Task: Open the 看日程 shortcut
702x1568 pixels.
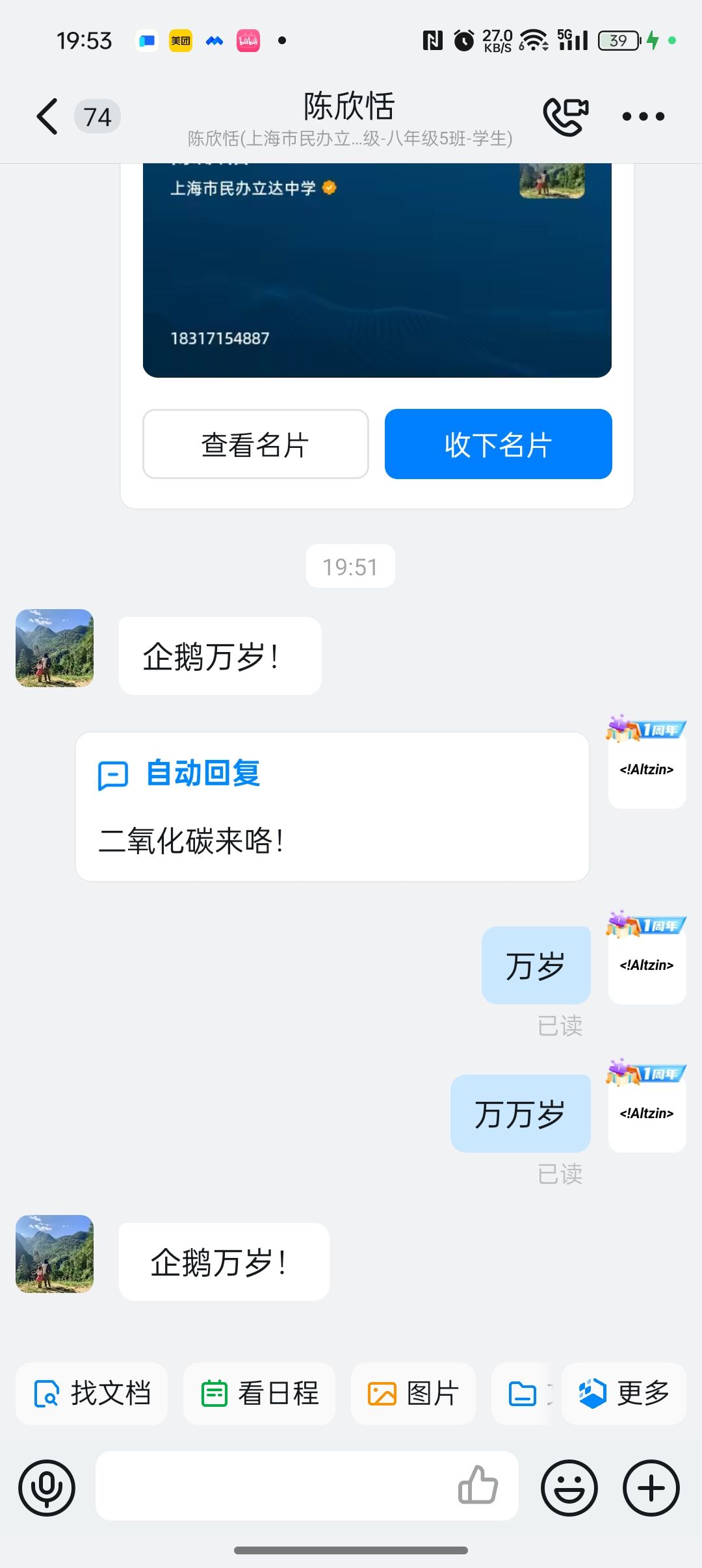Action: (x=259, y=1393)
